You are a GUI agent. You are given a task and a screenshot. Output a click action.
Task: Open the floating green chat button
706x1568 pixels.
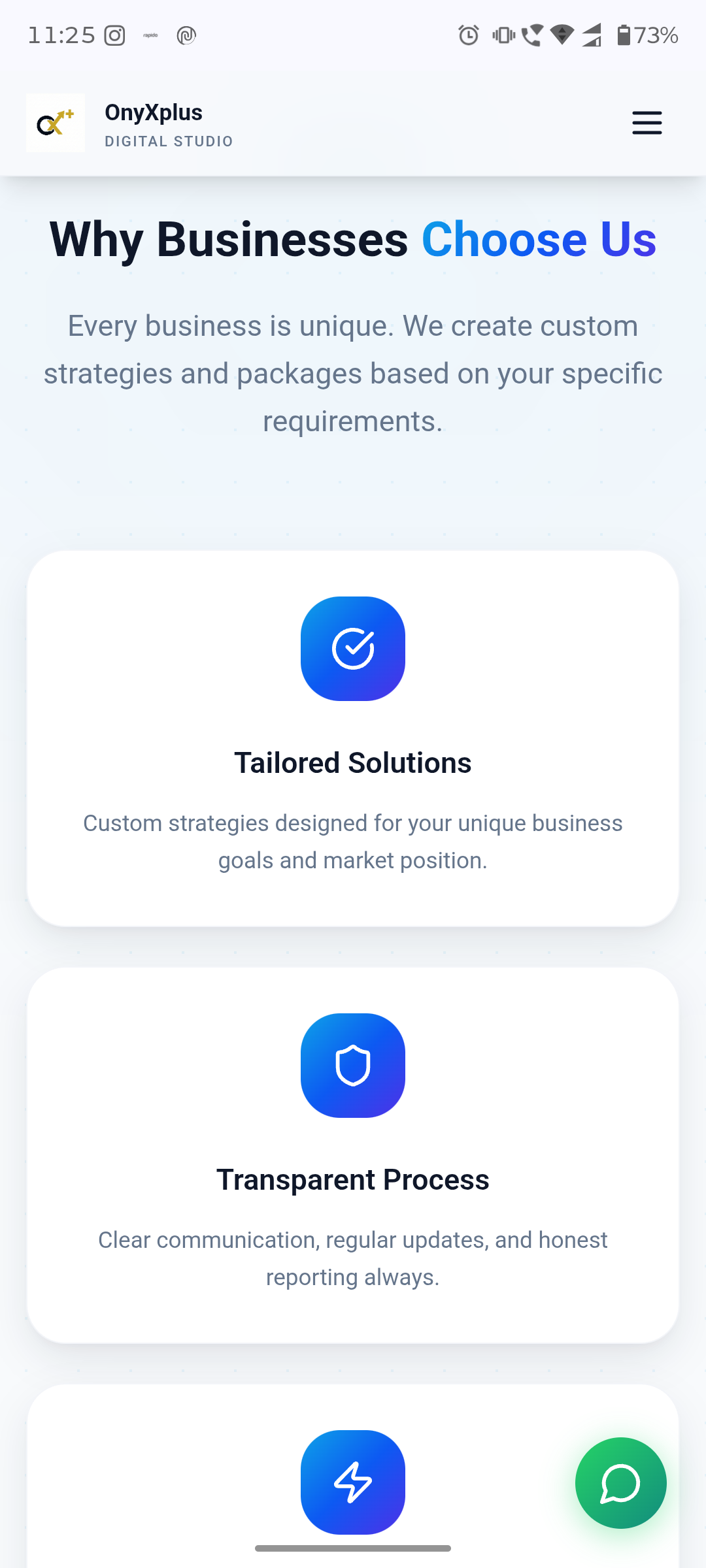coord(620,1483)
